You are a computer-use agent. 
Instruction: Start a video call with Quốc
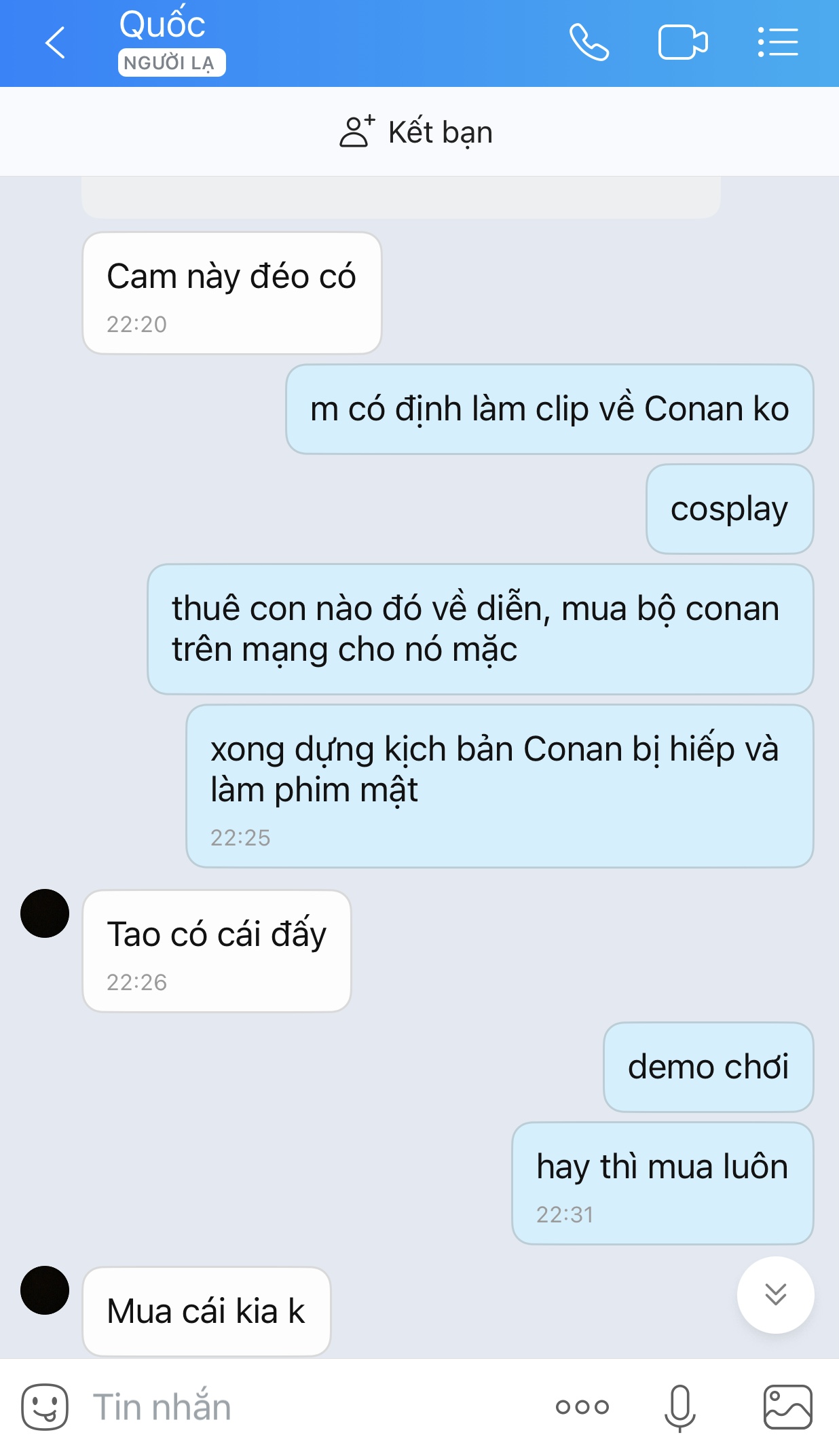pos(682,43)
